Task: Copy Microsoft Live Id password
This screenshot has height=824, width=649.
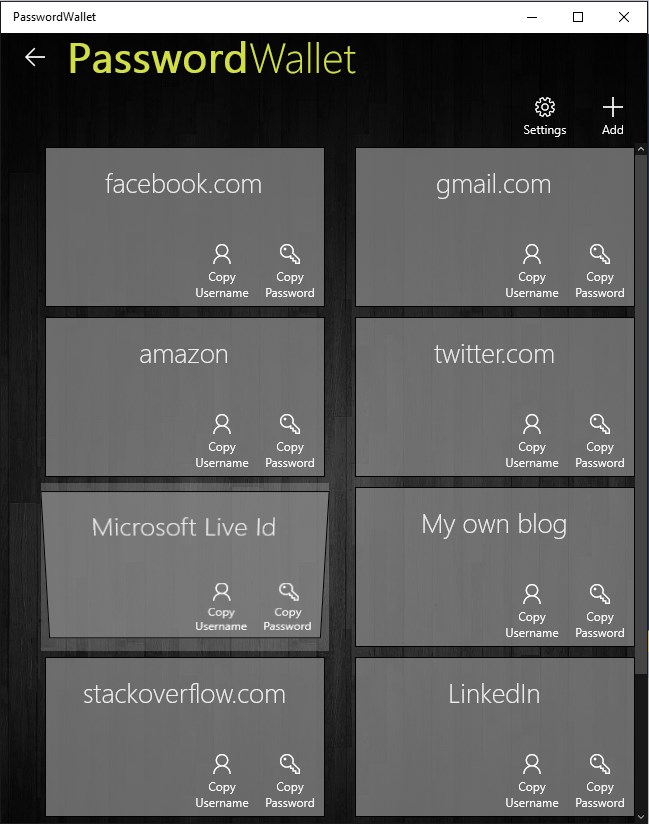Action: click(x=288, y=606)
